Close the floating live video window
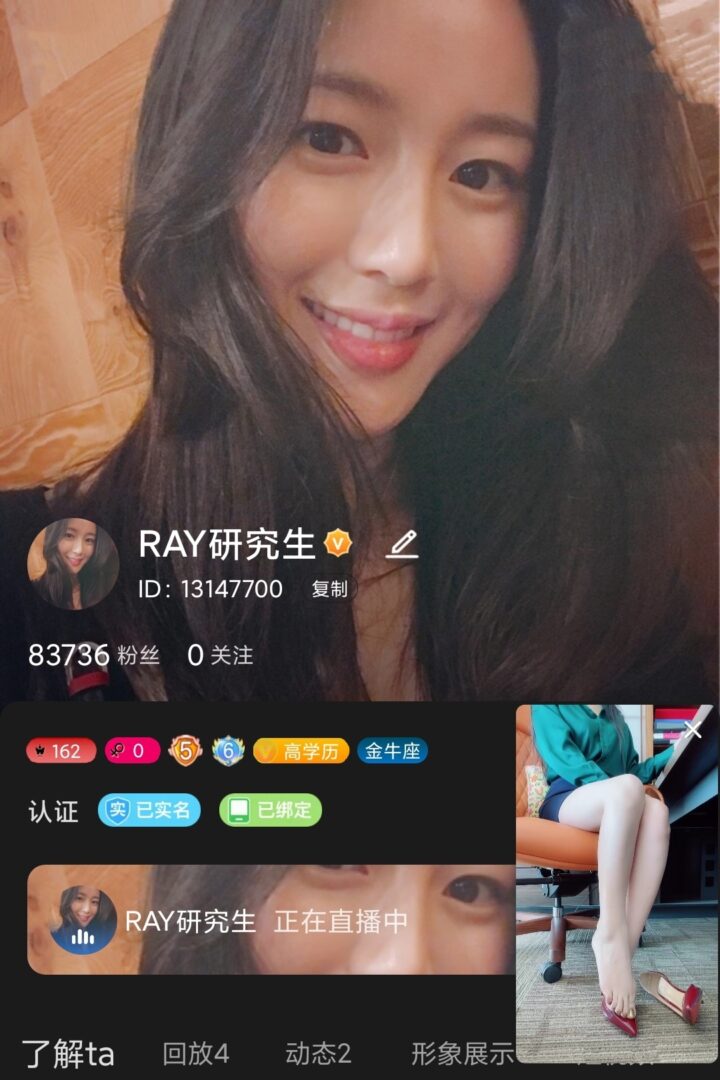The image size is (720, 1080). click(692, 729)
